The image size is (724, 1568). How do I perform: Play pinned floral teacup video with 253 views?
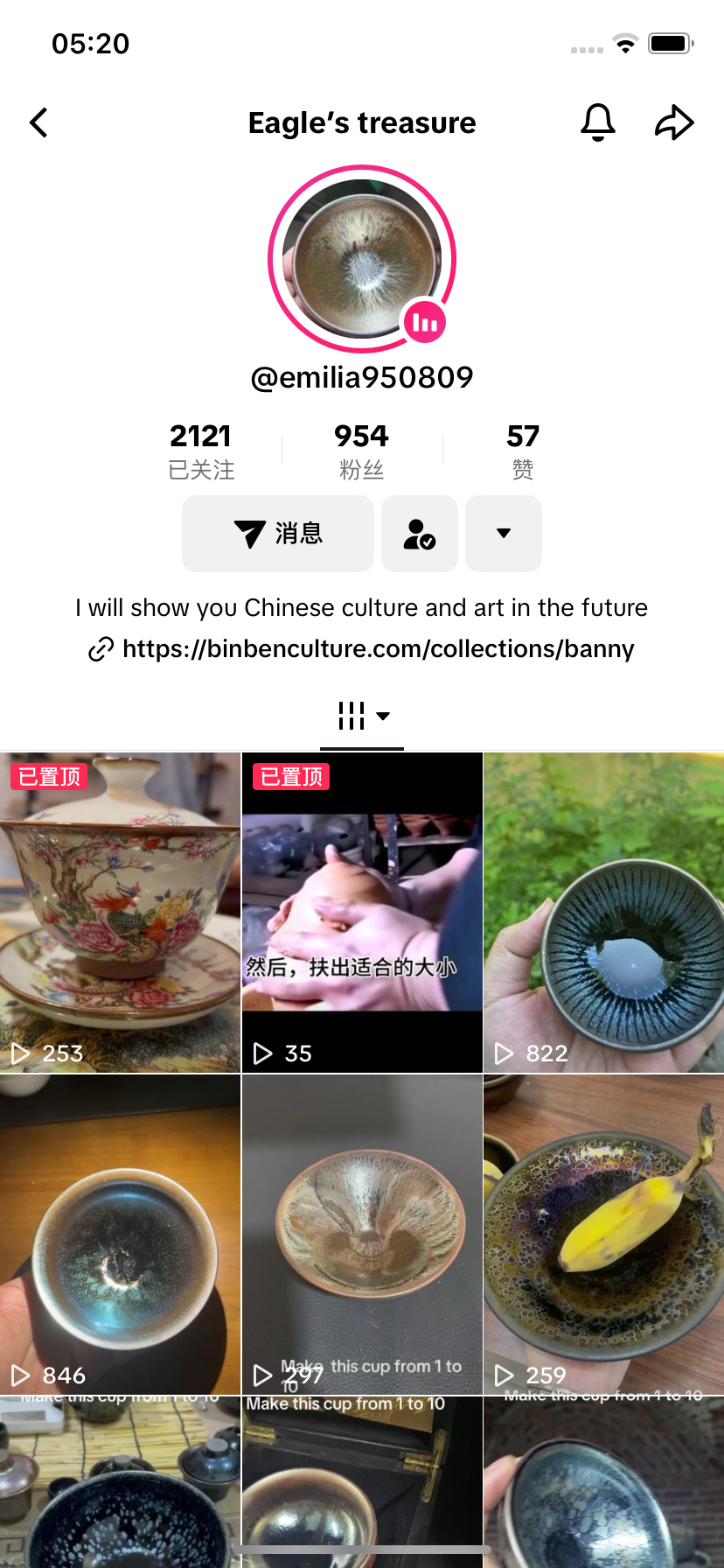(x=120, y=913)
